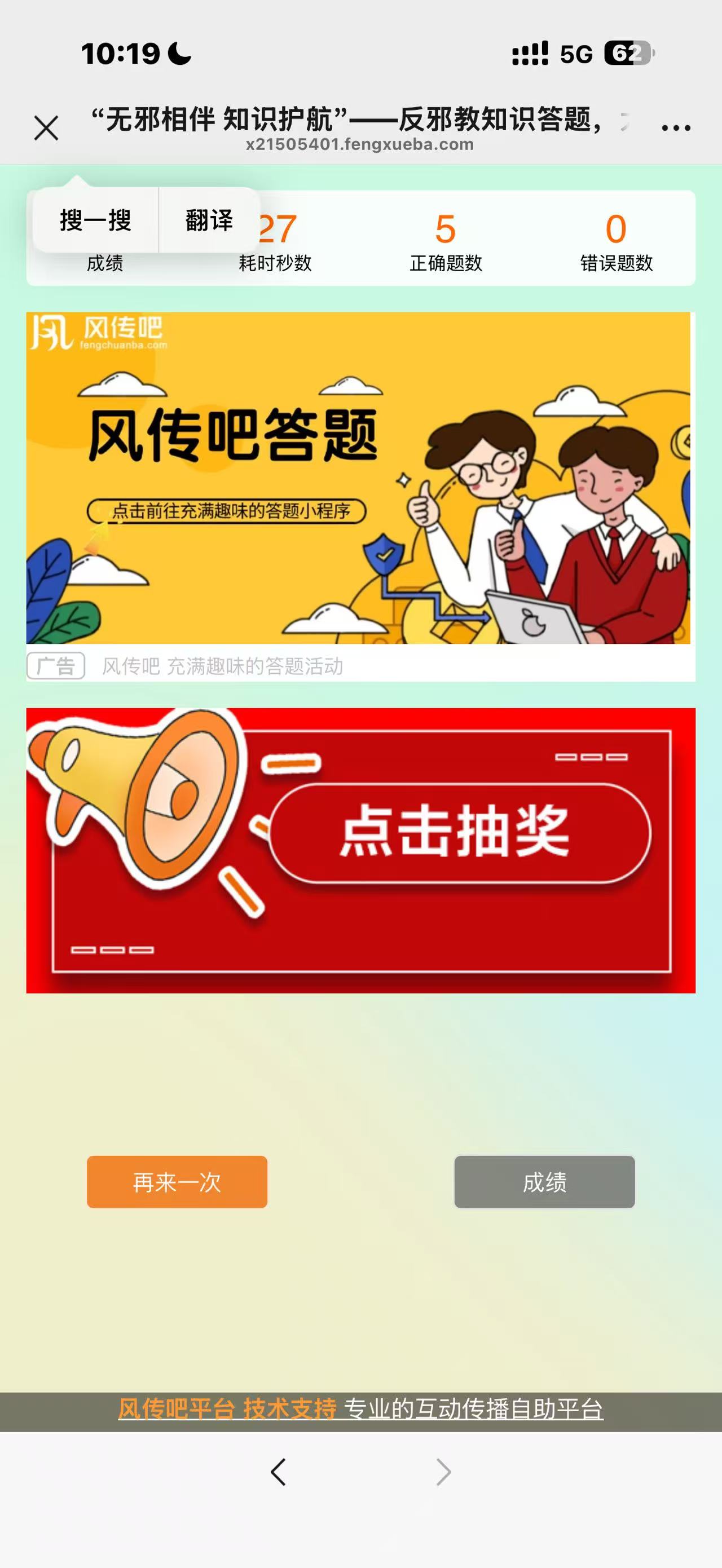Select 翻译 from the popup menu
Image resolution: width=722 pixels, height=1568 pixels.
coord(209,220)
